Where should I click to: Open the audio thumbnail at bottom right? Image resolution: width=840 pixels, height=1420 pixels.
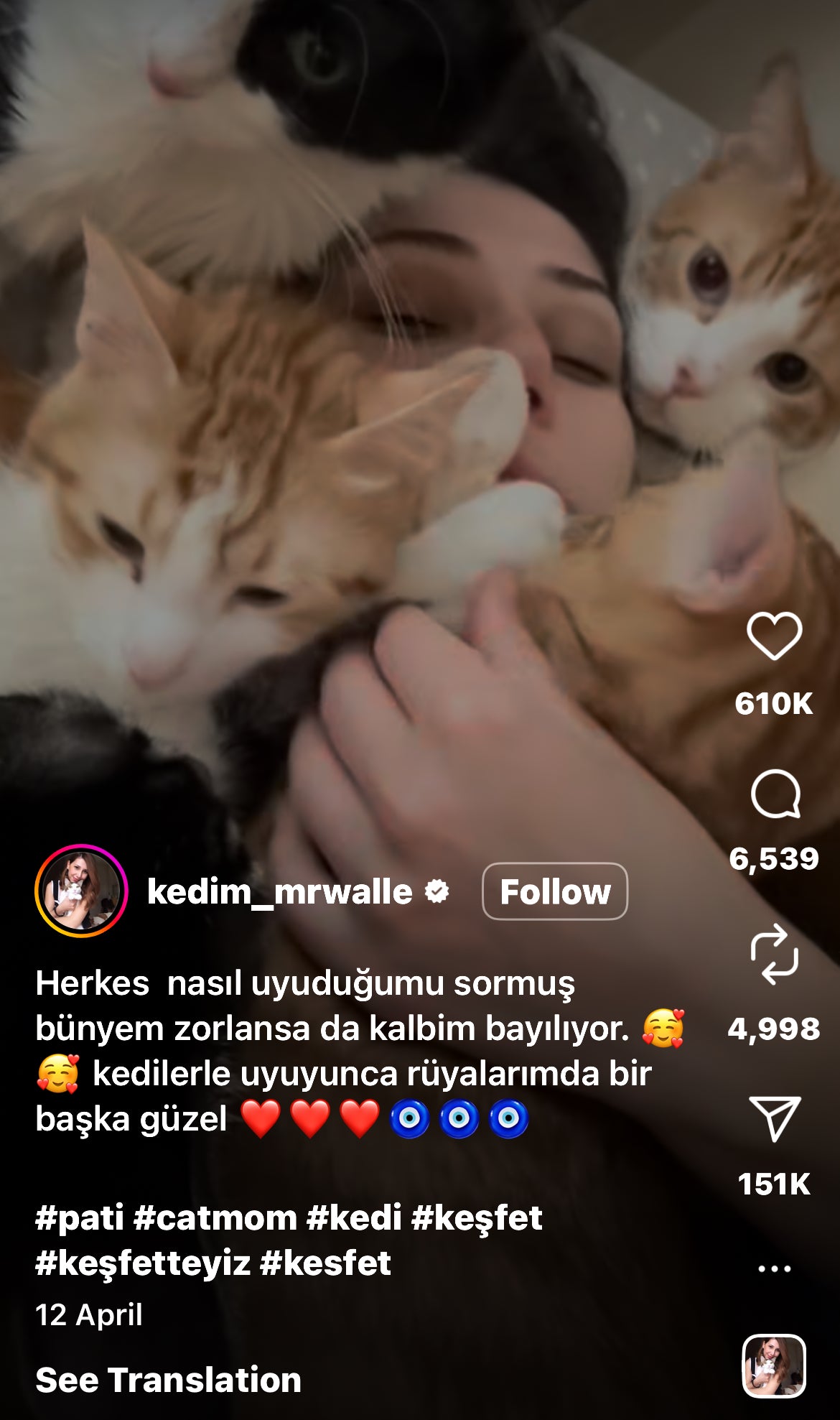[x=773, y=1365]
